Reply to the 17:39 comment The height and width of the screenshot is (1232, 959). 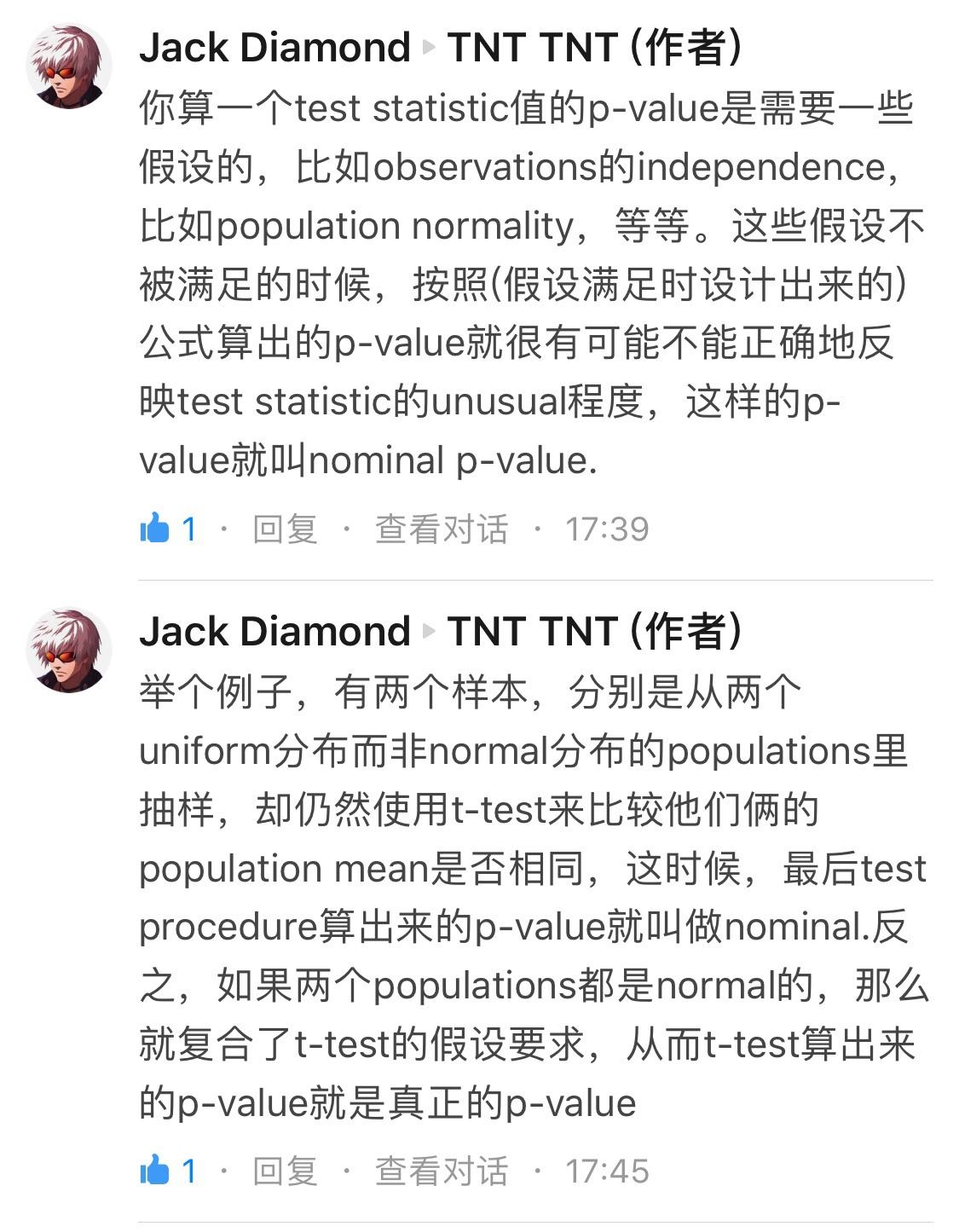click(285, 529)
